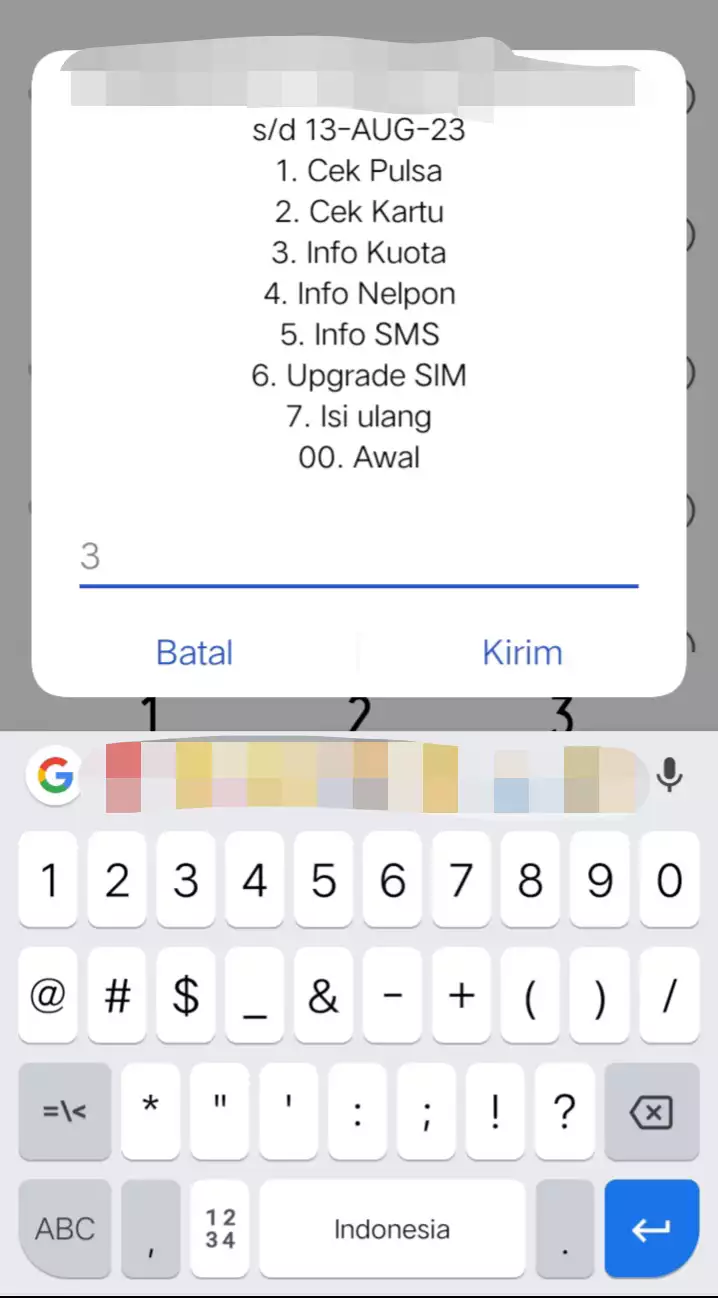Tap the Google logo on the keyboard
The width and height of the screenshot is (718, 1298).
(x=56, y=775)
